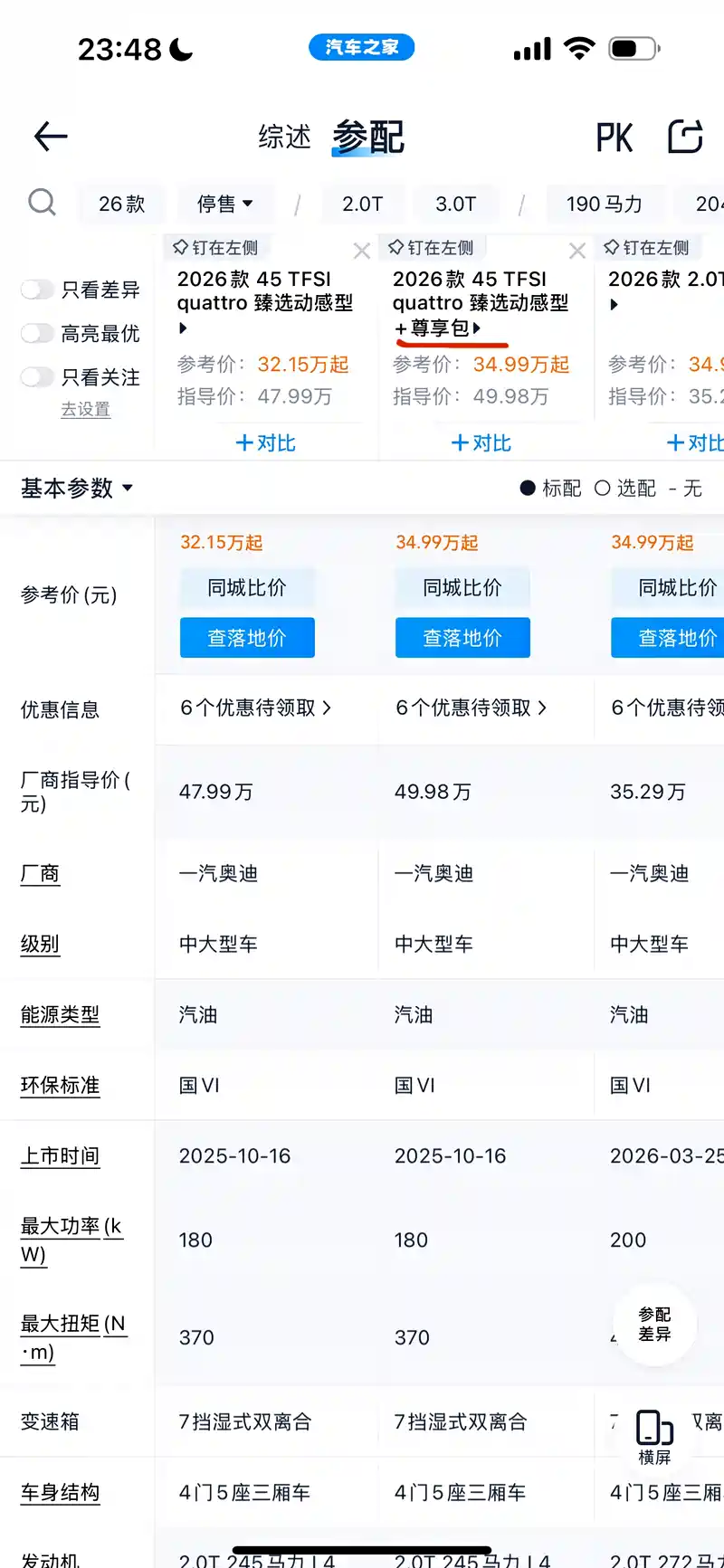Switch to 横屏 landscape view
The image size is (724, 1568).
pos(654,1437)
